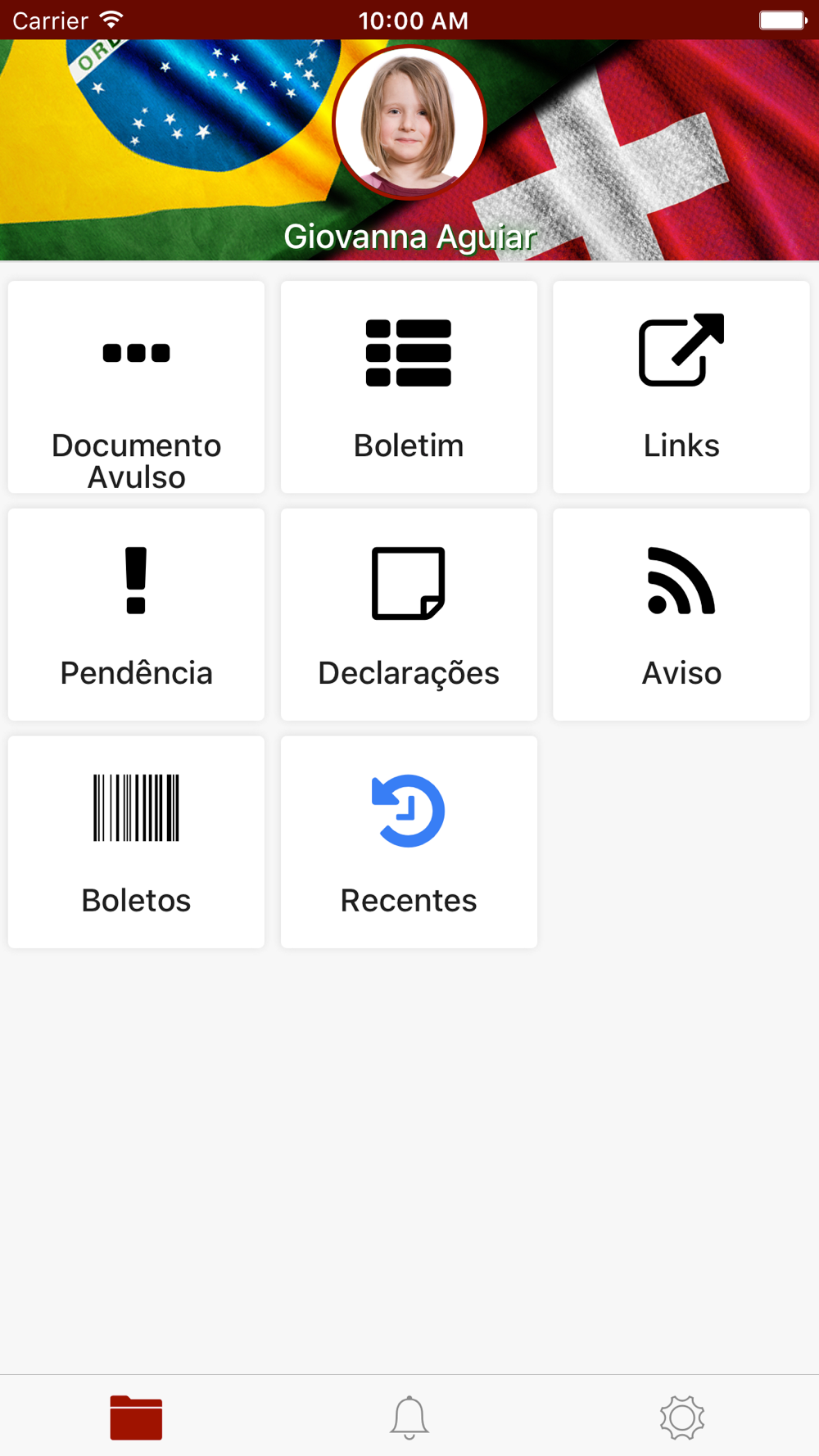The width and height of the screenshot is (819, 1456).
Task: Switch to the settings gear tab
Action: (681, 1418)
